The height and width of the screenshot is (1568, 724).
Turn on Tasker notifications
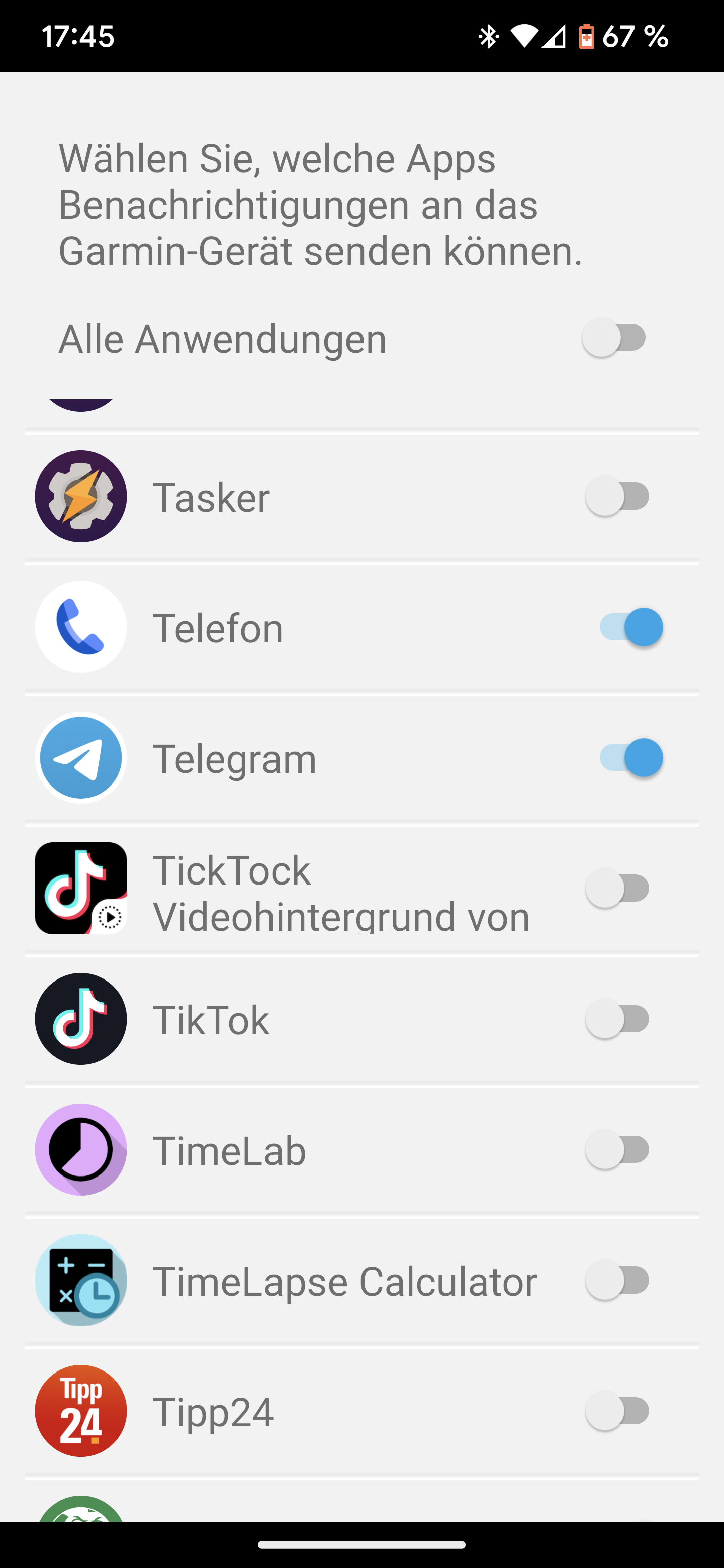617,497
